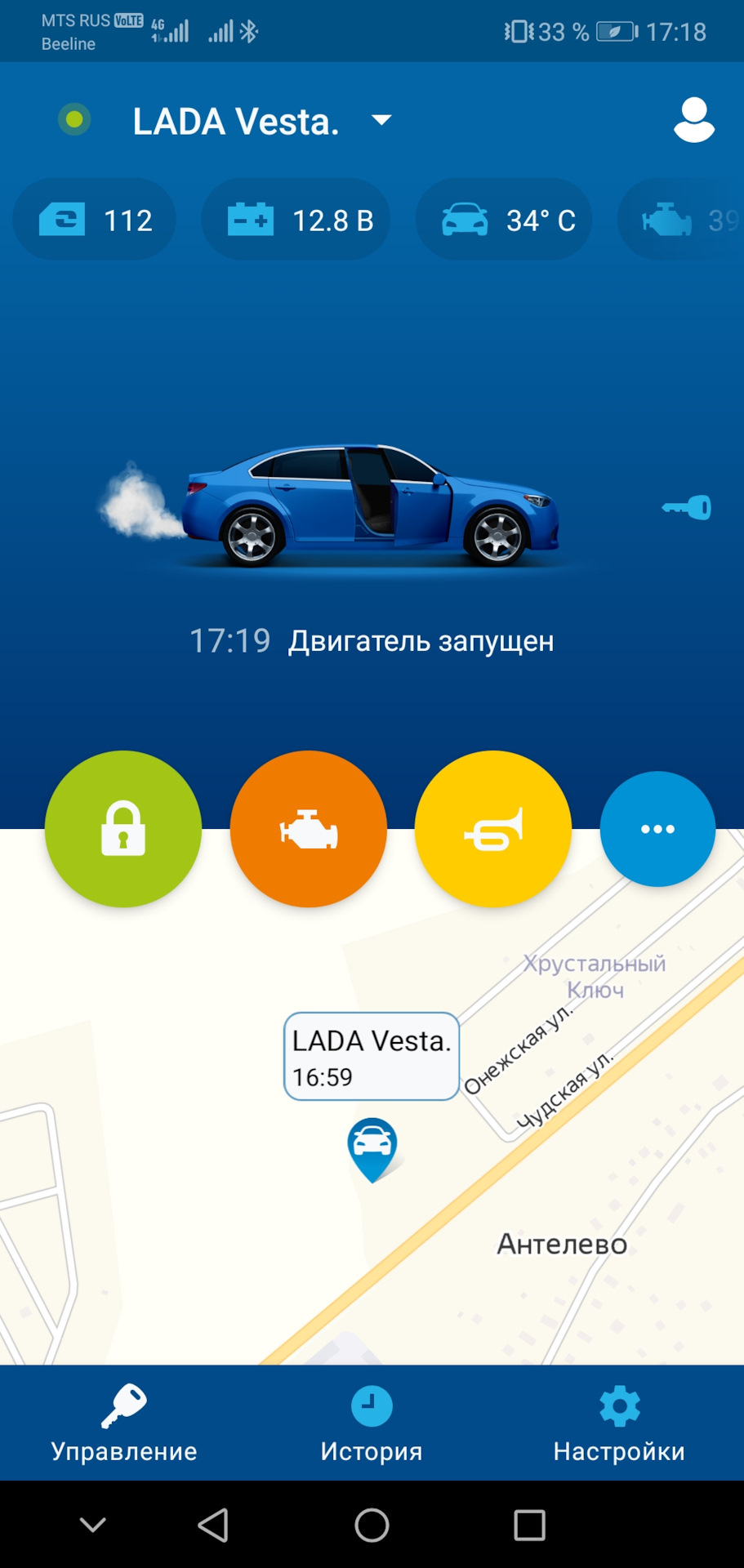Switch to the Управление tab
This screenshot has width=744, height=1568.
coord(123,1423)
